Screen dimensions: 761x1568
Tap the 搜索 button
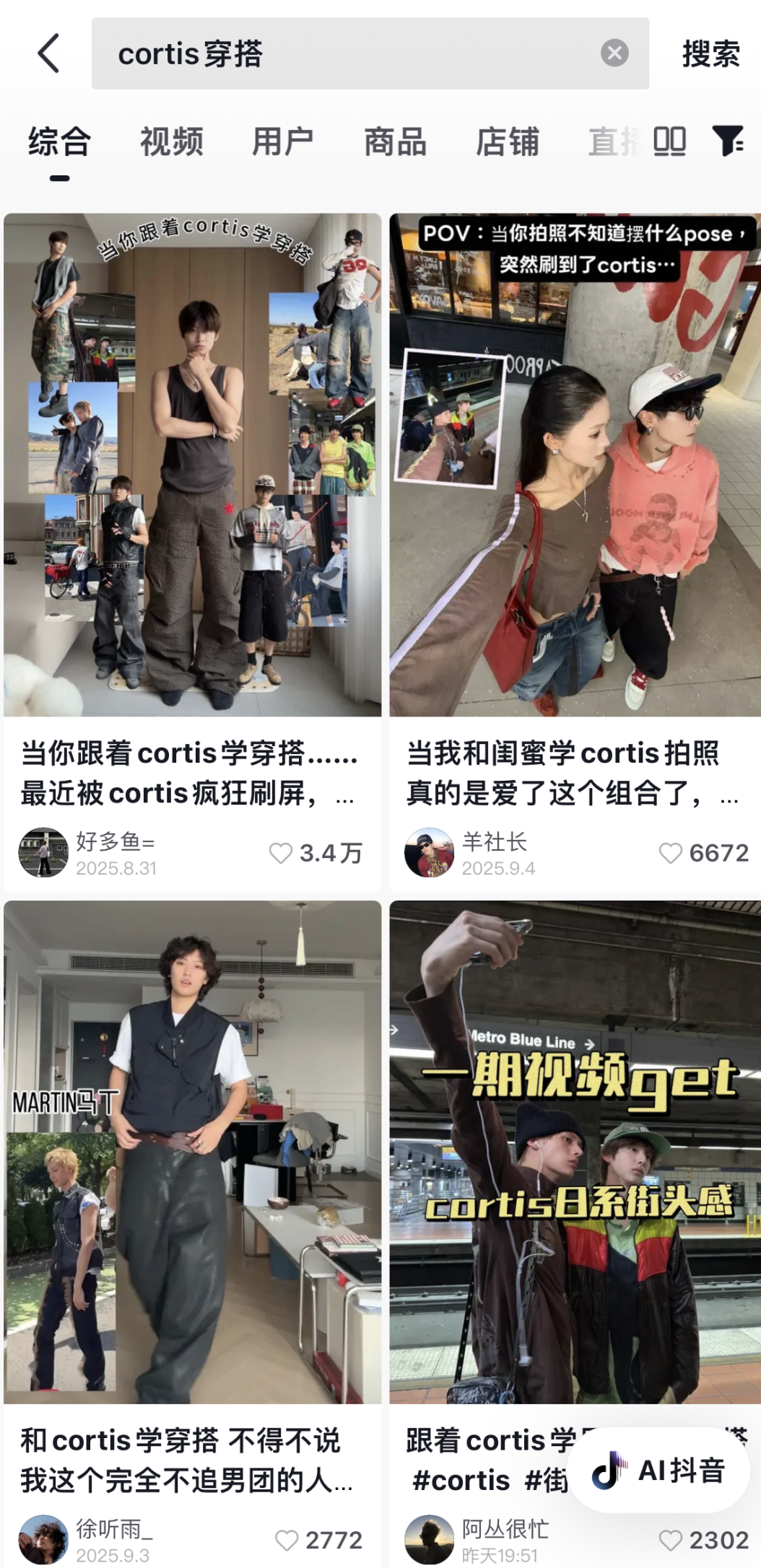point(710,54)
